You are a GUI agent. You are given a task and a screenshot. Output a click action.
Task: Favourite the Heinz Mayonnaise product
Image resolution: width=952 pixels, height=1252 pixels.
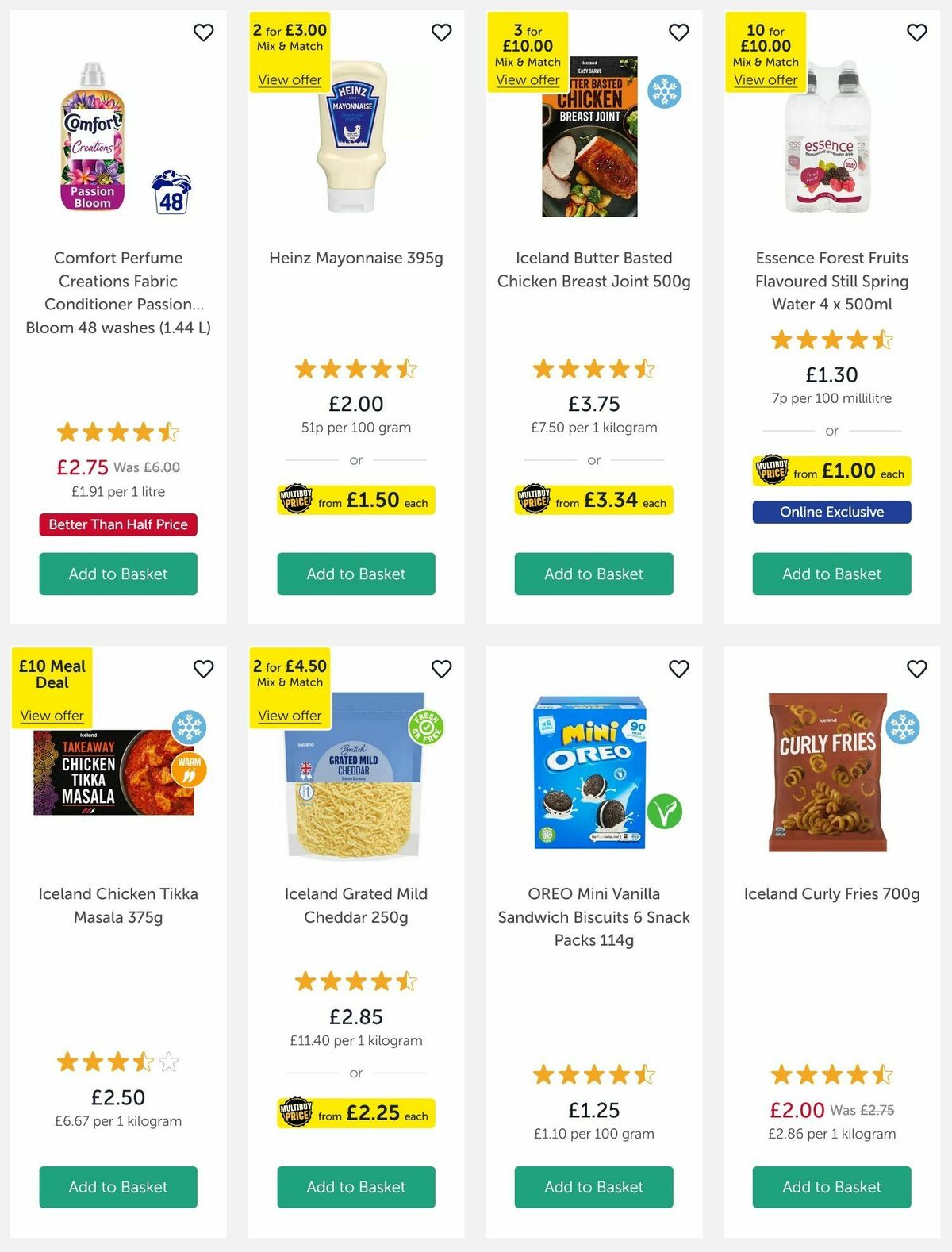[x=441, y=33]
